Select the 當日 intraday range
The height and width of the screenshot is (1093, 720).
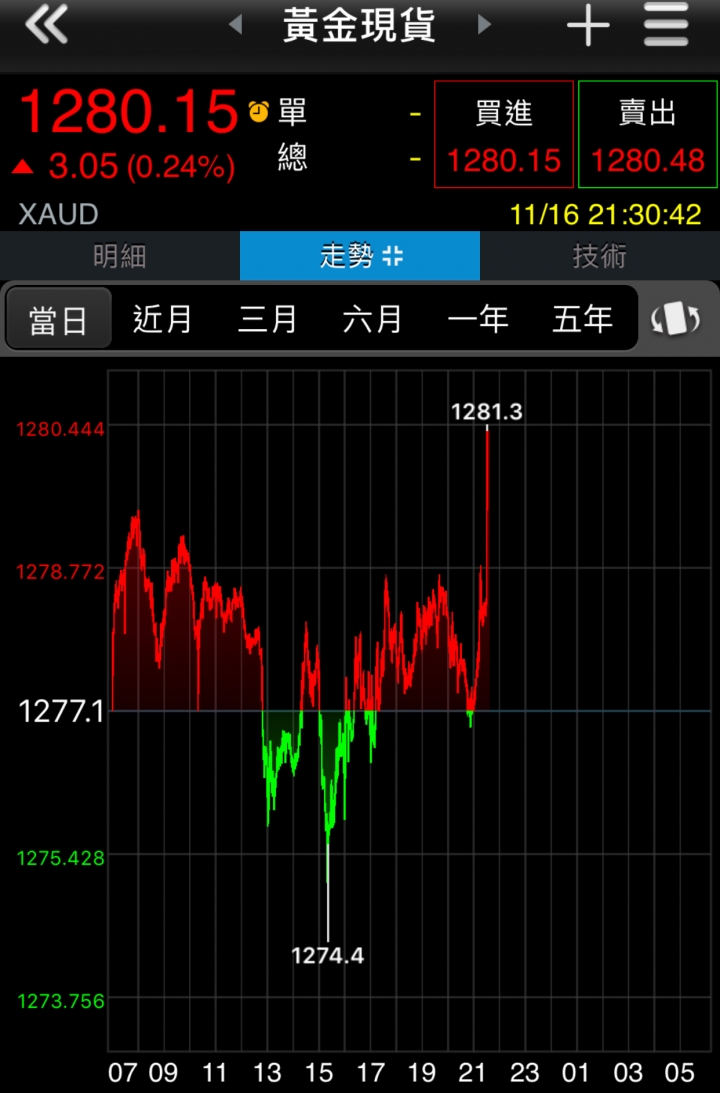58,320
